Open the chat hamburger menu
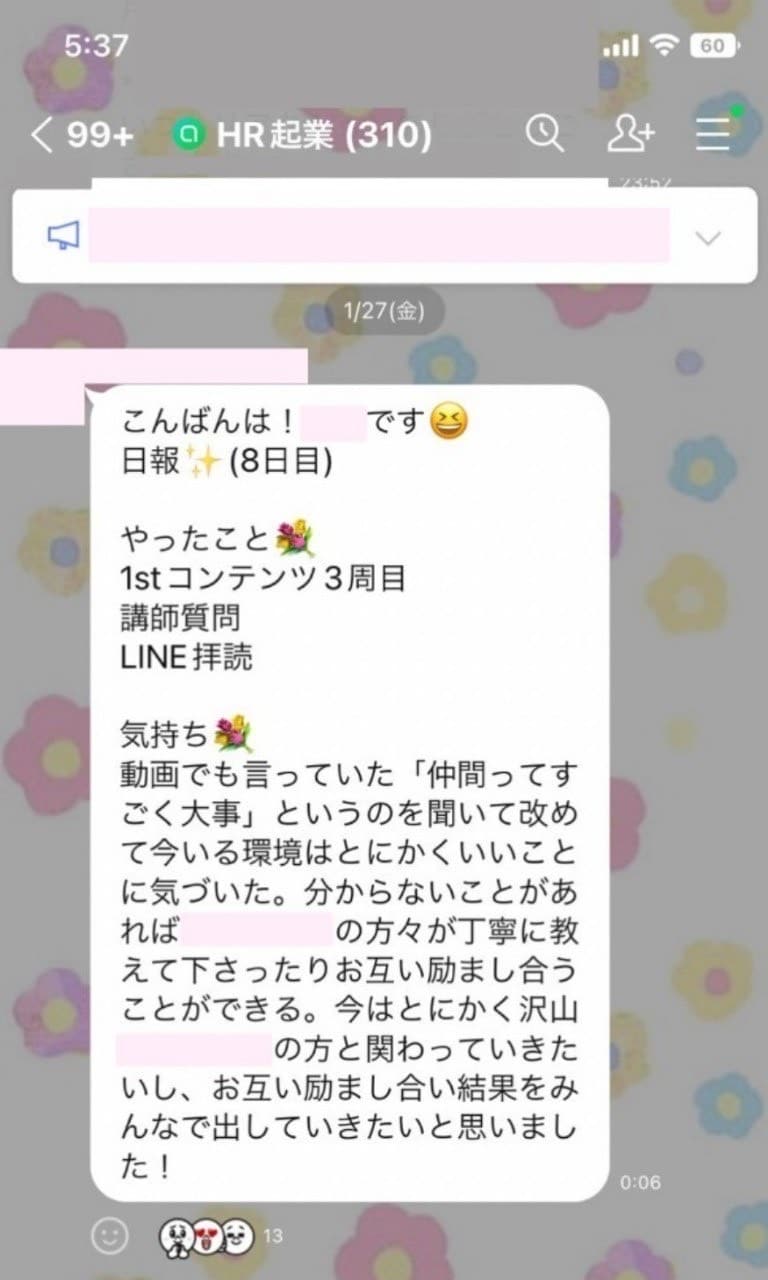This screenshot has width=768, height=1280. [713, 134]
